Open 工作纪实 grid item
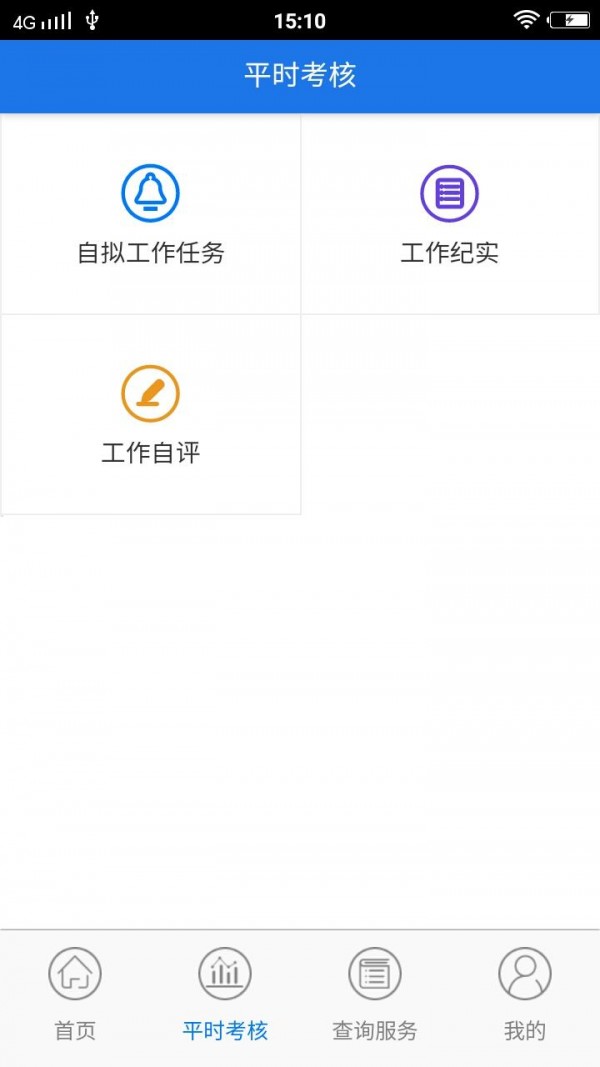 point(450,215)
